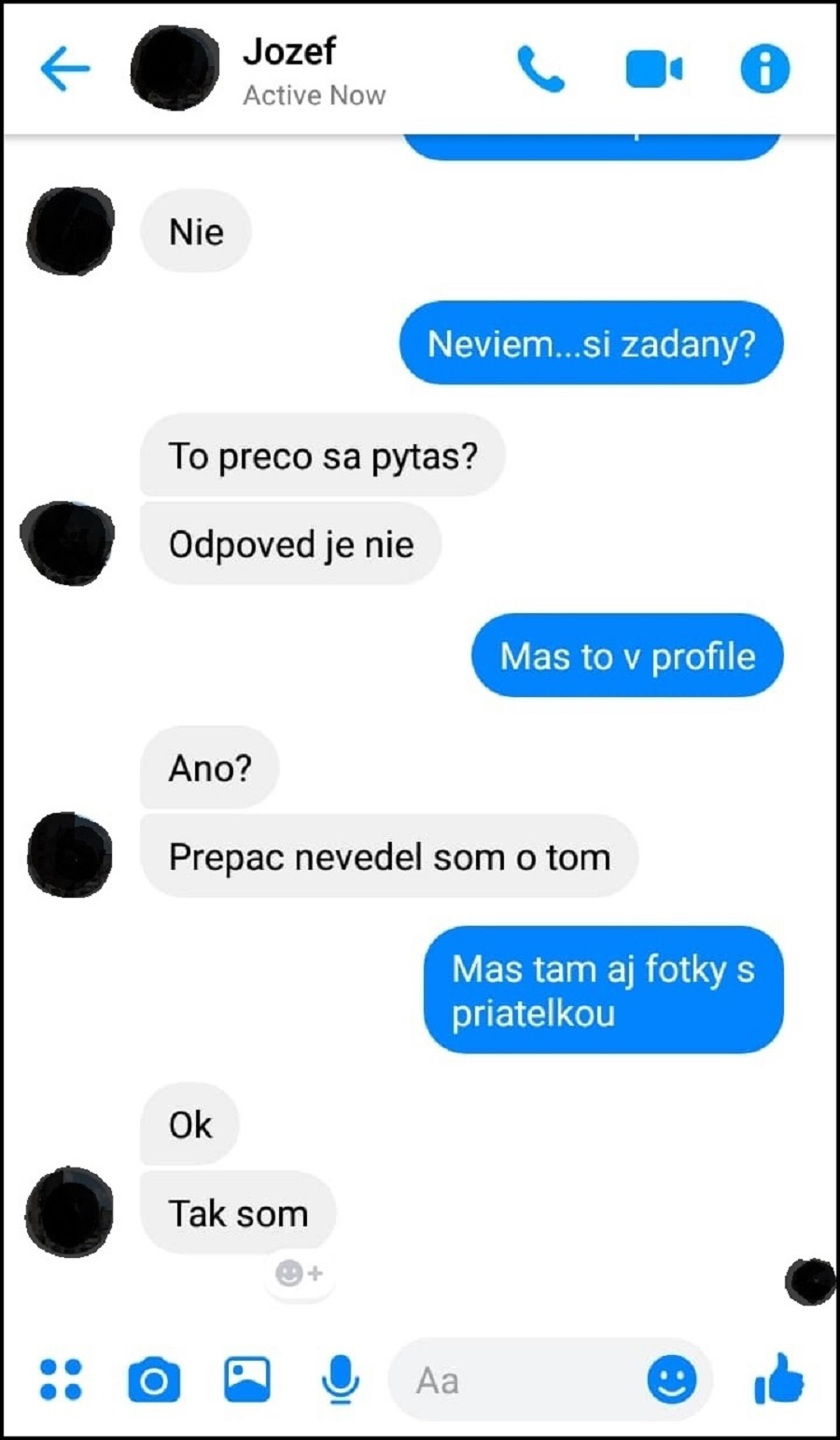The height and width of the screenshot is (1440, 840).
Task: Send a thumbs-up like
Action: pos(778,1378)
